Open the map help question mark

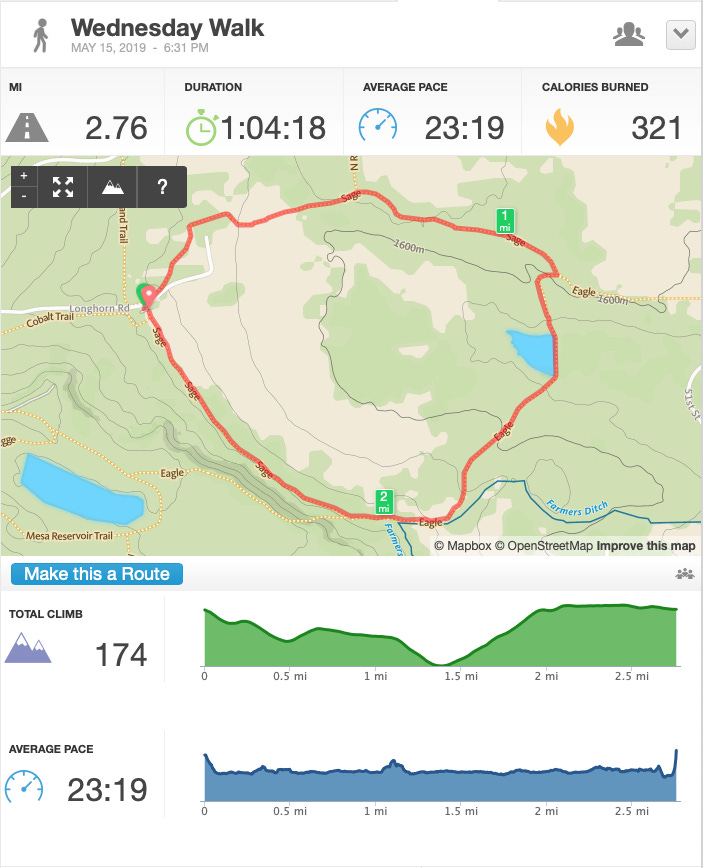click(162, 187)
